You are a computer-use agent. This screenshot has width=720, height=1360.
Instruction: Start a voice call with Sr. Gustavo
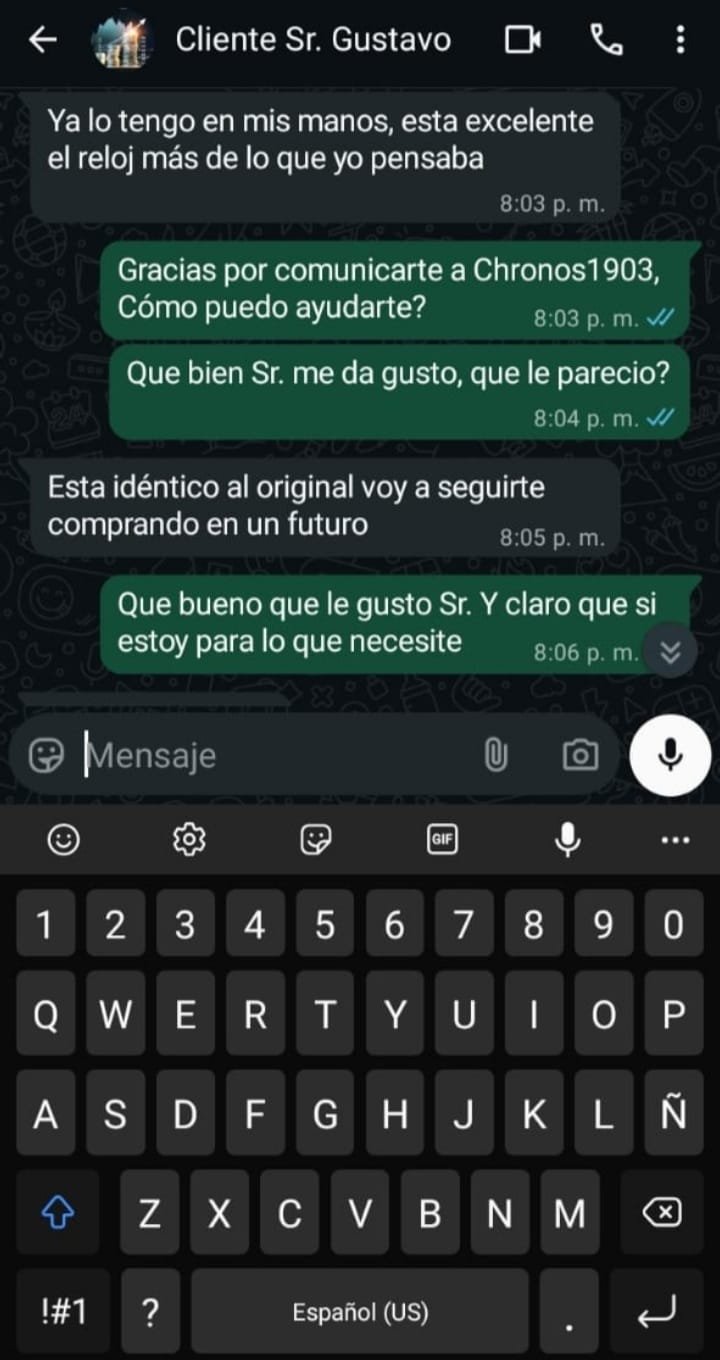[606, 40]
